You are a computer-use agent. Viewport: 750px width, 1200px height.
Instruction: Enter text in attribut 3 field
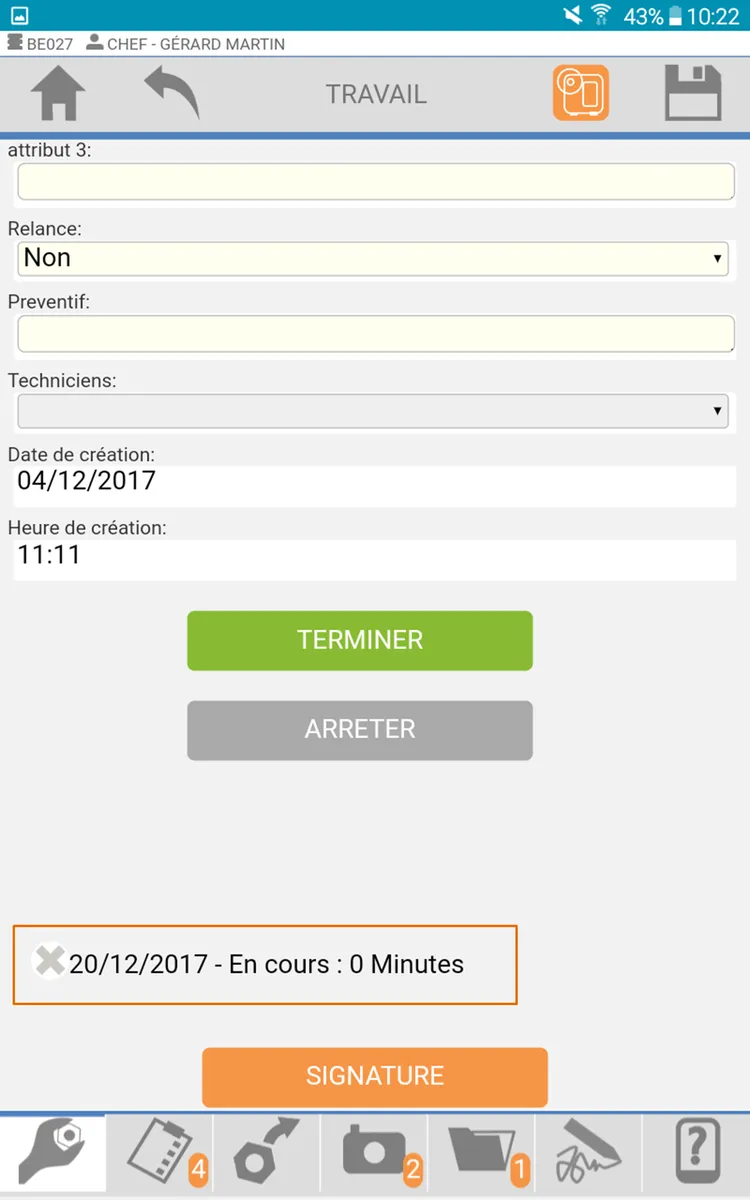[x=376, y=183]
